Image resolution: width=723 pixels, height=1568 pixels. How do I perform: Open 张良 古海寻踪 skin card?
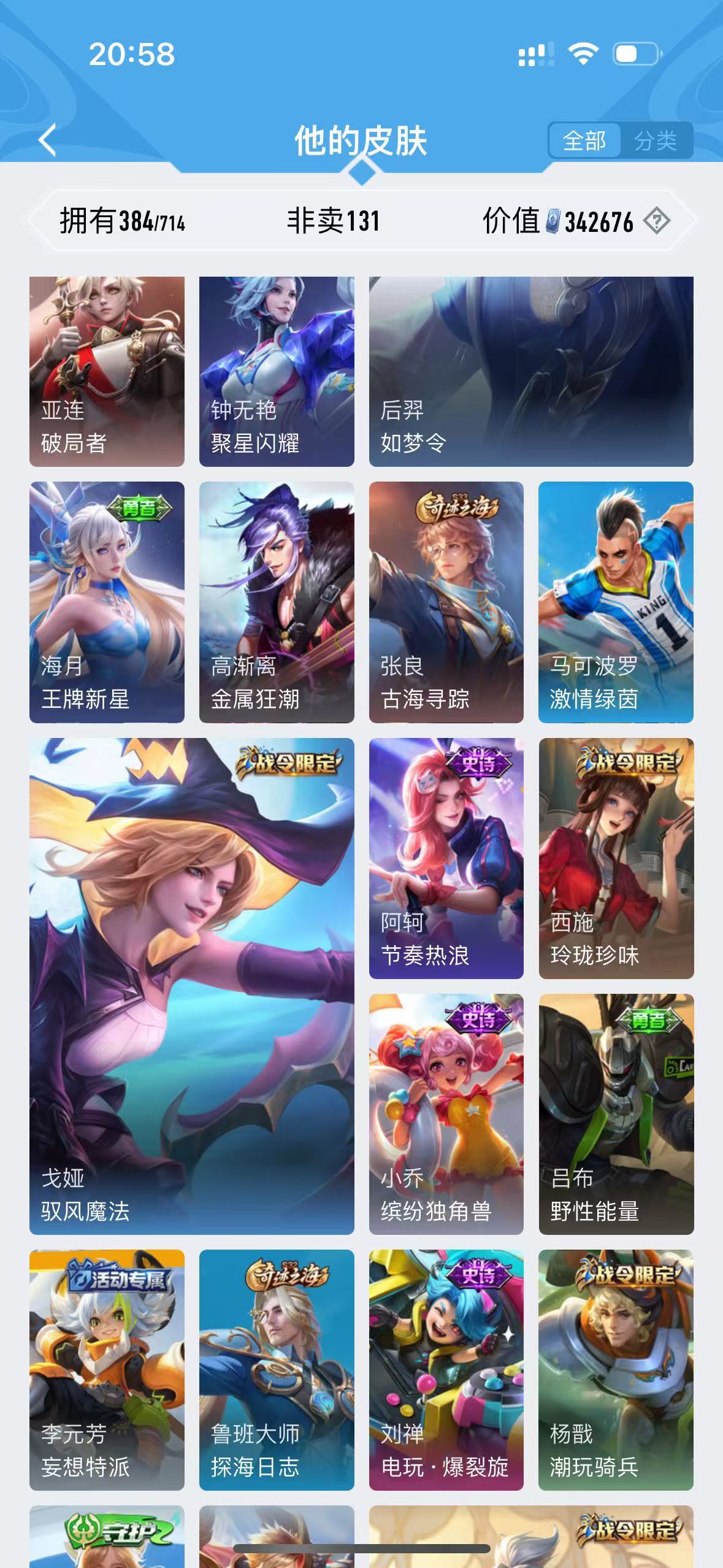click(446, 602)
